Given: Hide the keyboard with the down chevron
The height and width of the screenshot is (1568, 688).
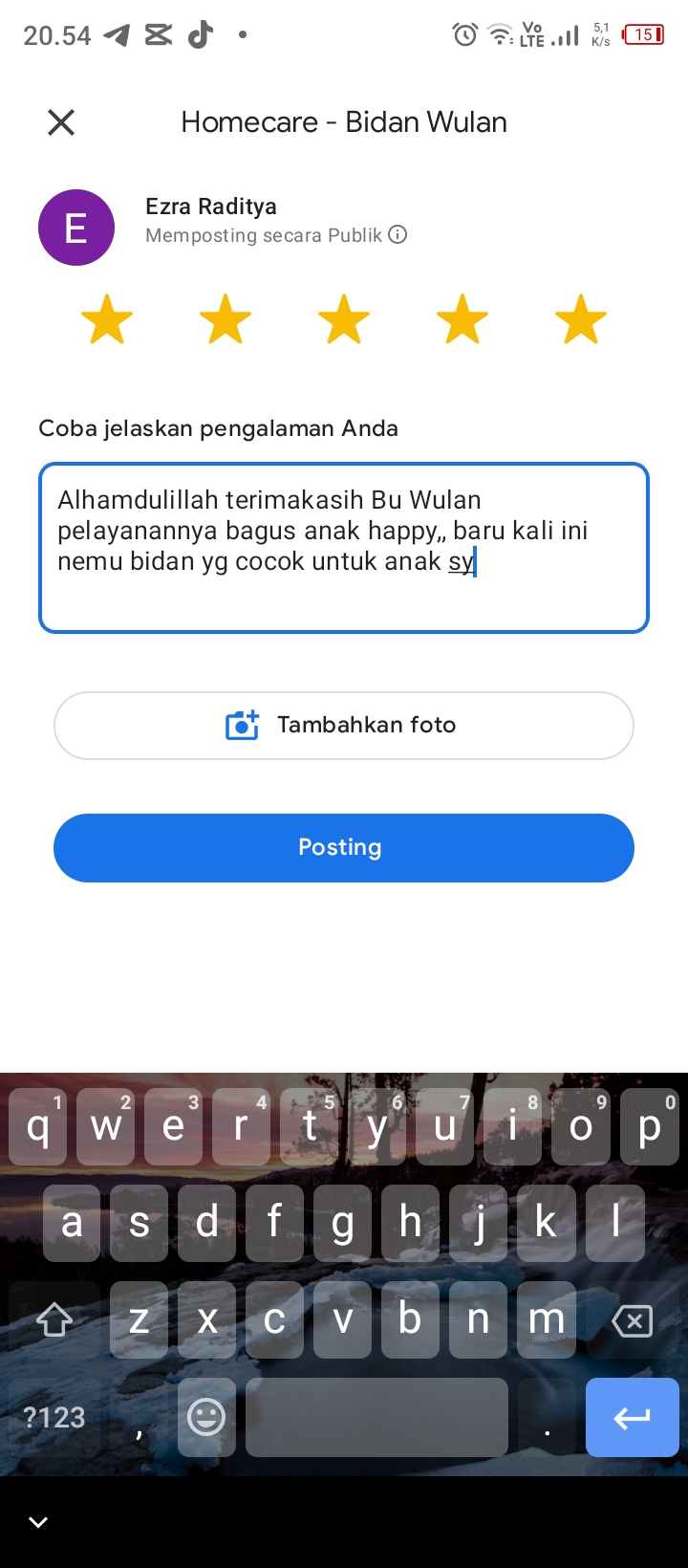Looking at the screenshot, I should pyautogui.click(x=38, y=1522).
